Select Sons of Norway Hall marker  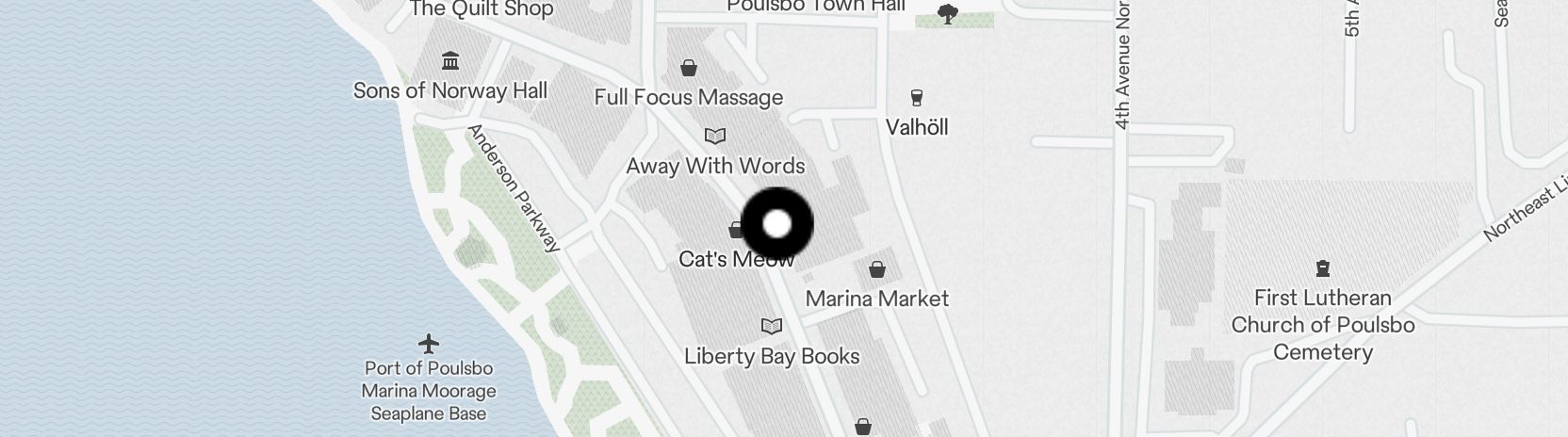450,62
